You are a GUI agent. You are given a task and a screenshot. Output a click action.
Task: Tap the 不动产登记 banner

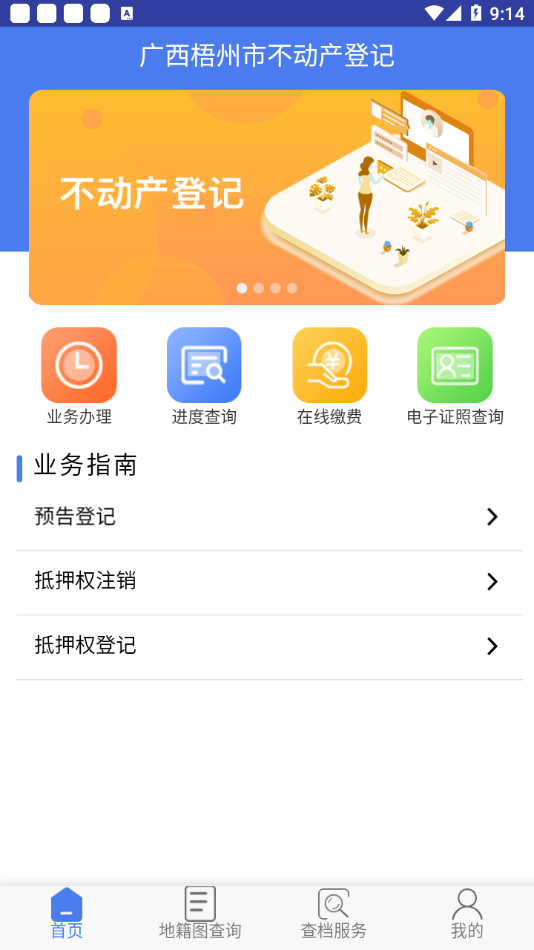click(x=267, y=198)
